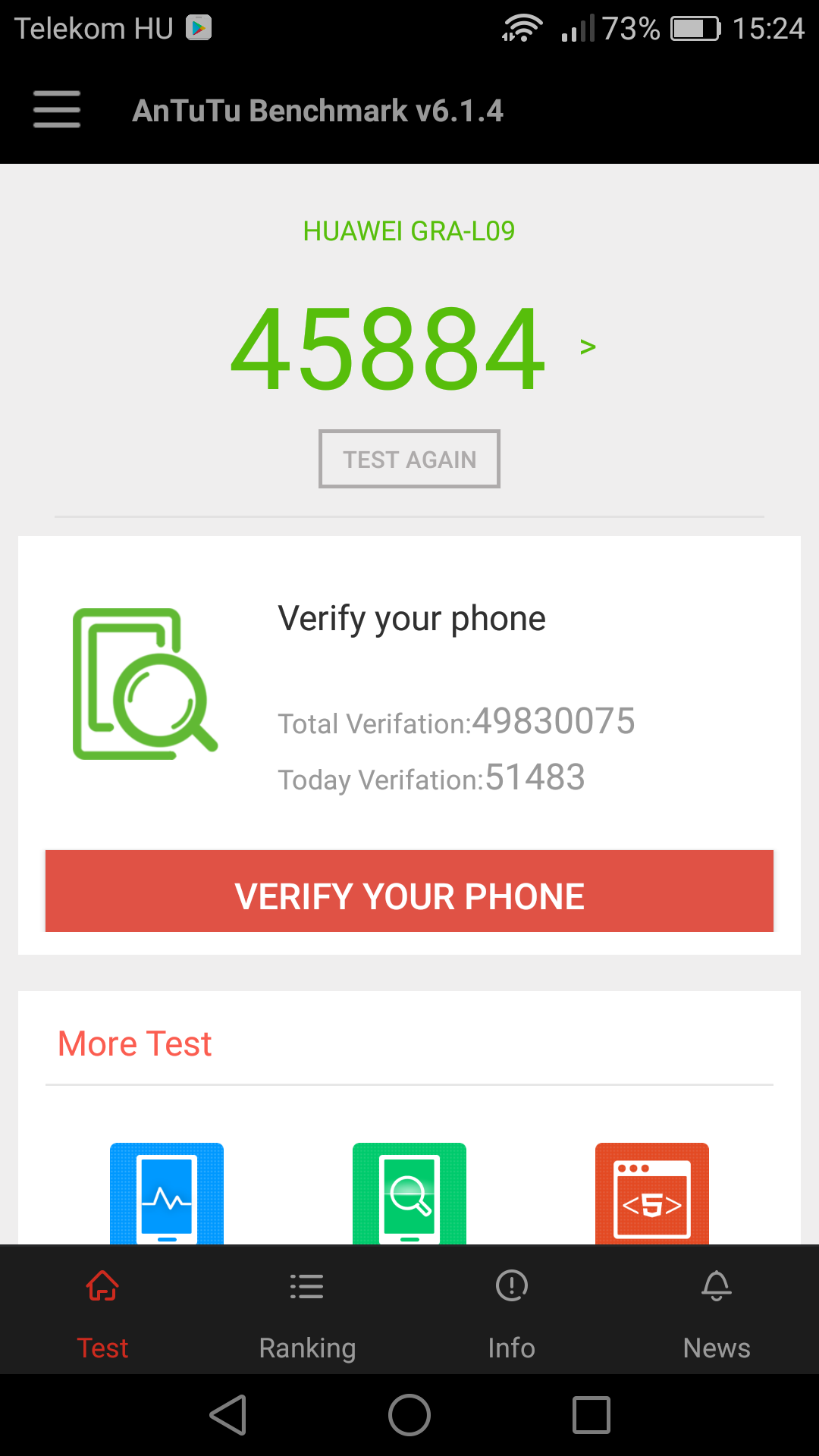Viewport: 819px width, 1456px height.
Task: Go back using the system back button
Action: click(x=228, y=1415)
